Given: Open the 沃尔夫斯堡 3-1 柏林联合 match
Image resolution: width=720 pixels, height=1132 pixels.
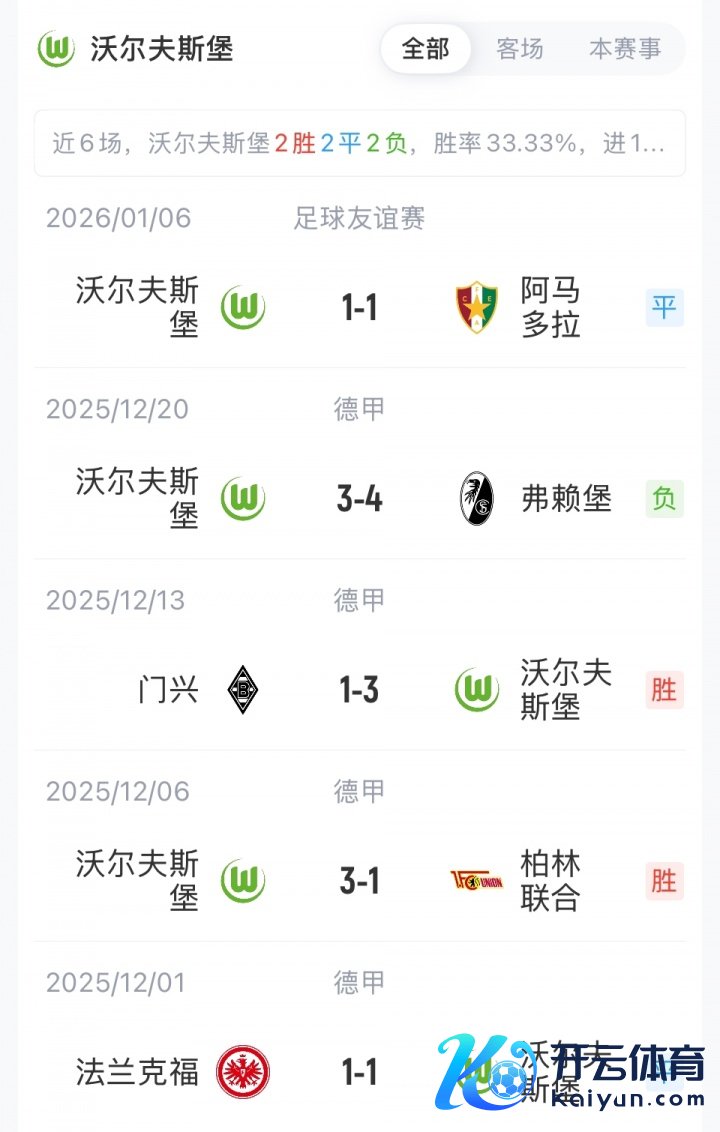Looking at the screenshot, I should click(359, 881).
